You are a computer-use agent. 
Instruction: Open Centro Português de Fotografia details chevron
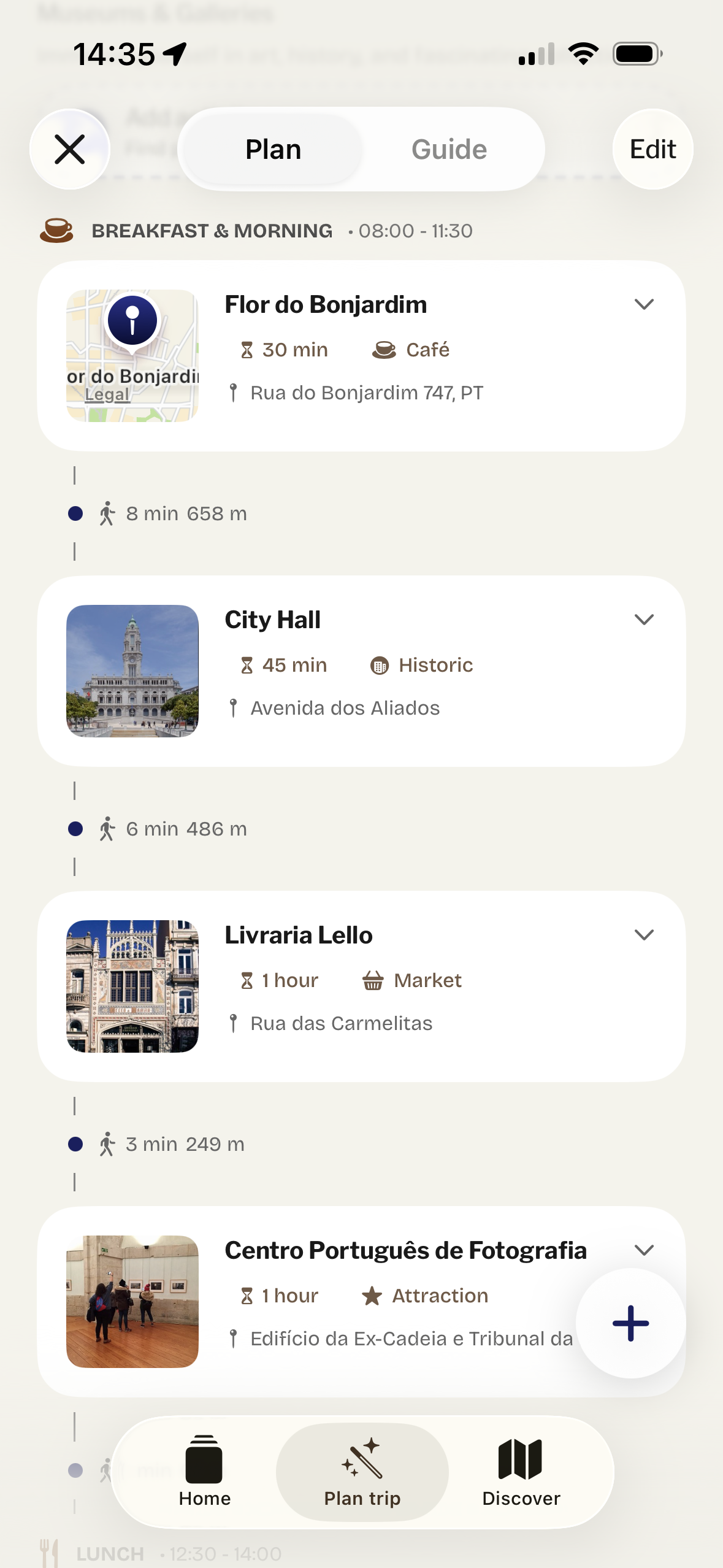(x=644, y=1250)
